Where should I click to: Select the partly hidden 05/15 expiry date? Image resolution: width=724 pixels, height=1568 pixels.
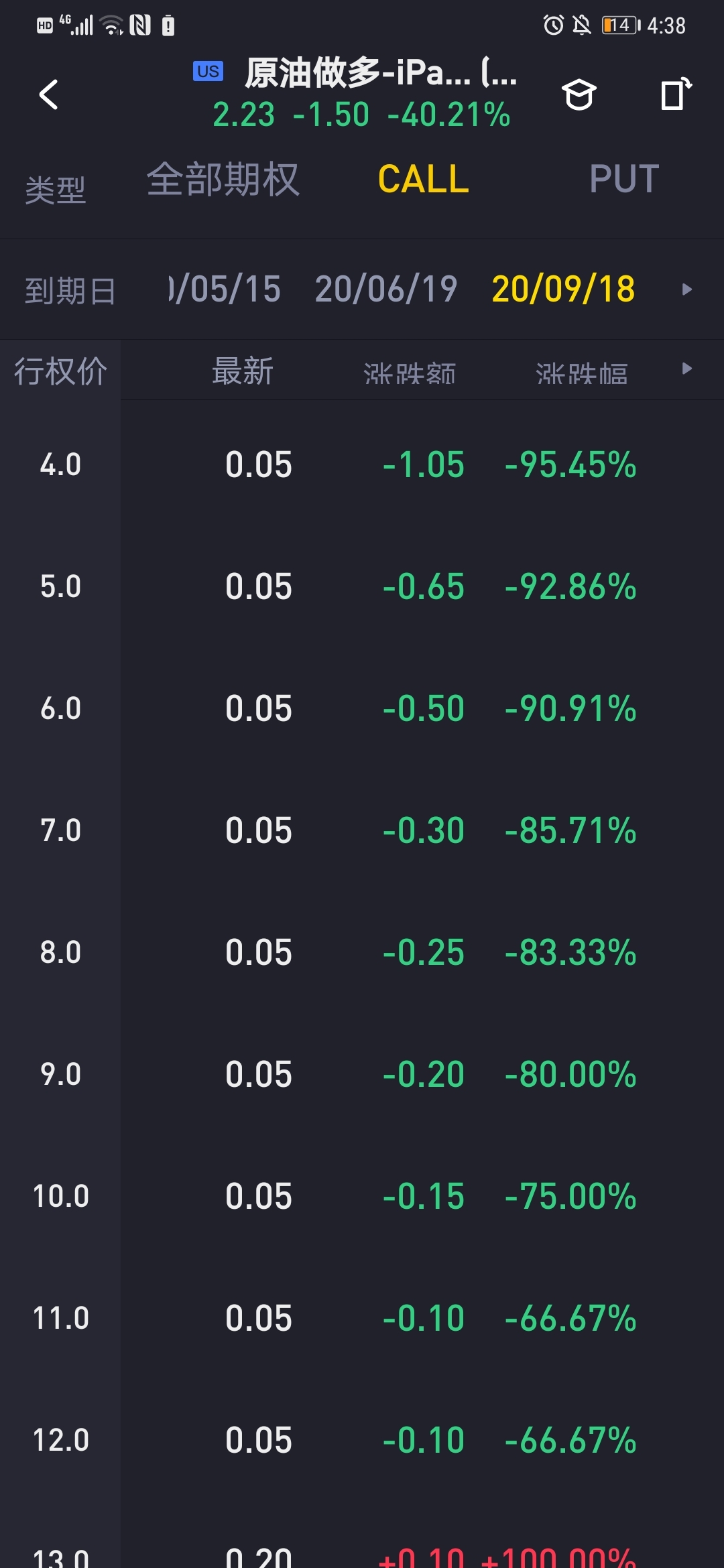coord(225,289)
